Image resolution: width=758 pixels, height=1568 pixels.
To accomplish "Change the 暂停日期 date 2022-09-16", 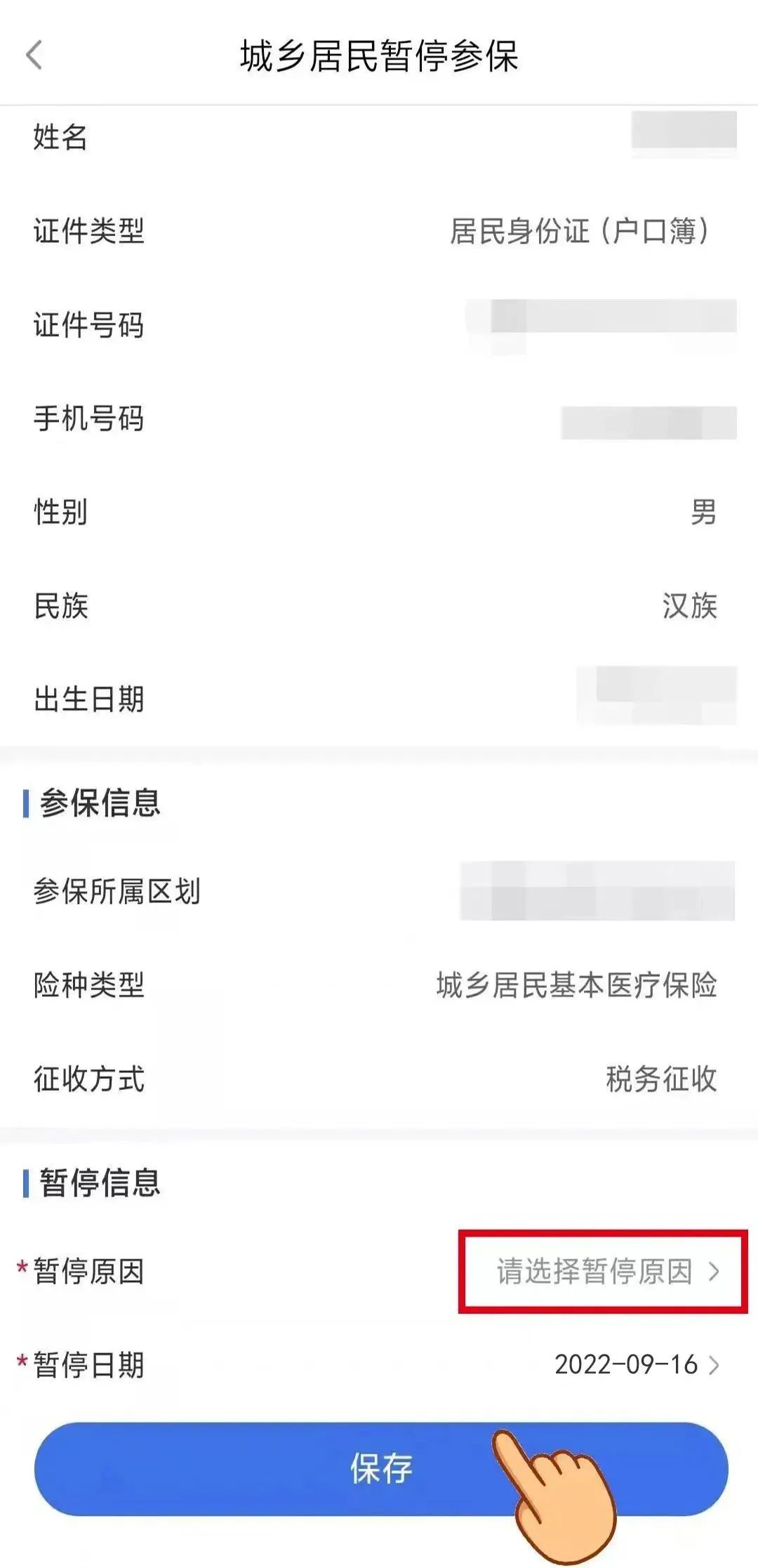I will [x=637, y=1364].
